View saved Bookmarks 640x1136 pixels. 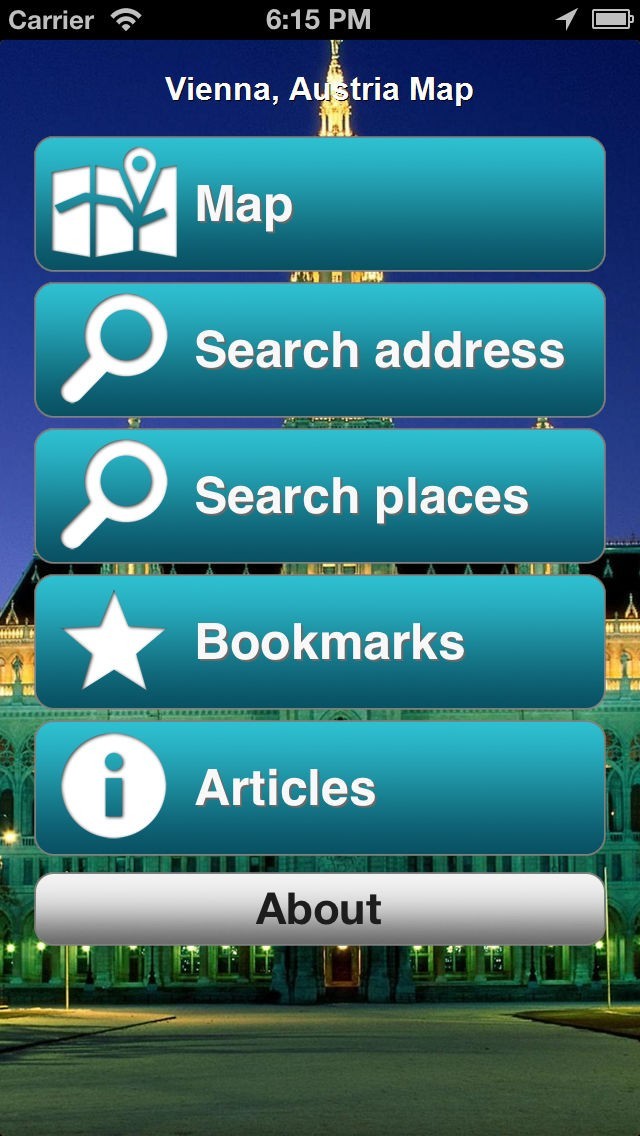[320, 642]
